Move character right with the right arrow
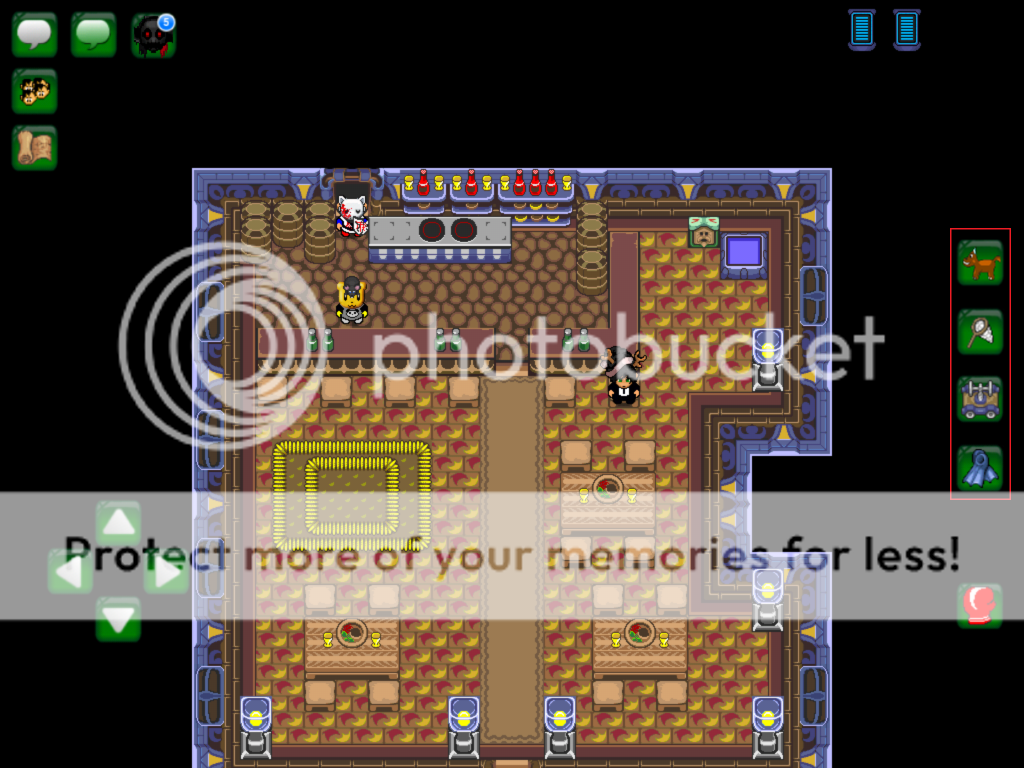 166,572
